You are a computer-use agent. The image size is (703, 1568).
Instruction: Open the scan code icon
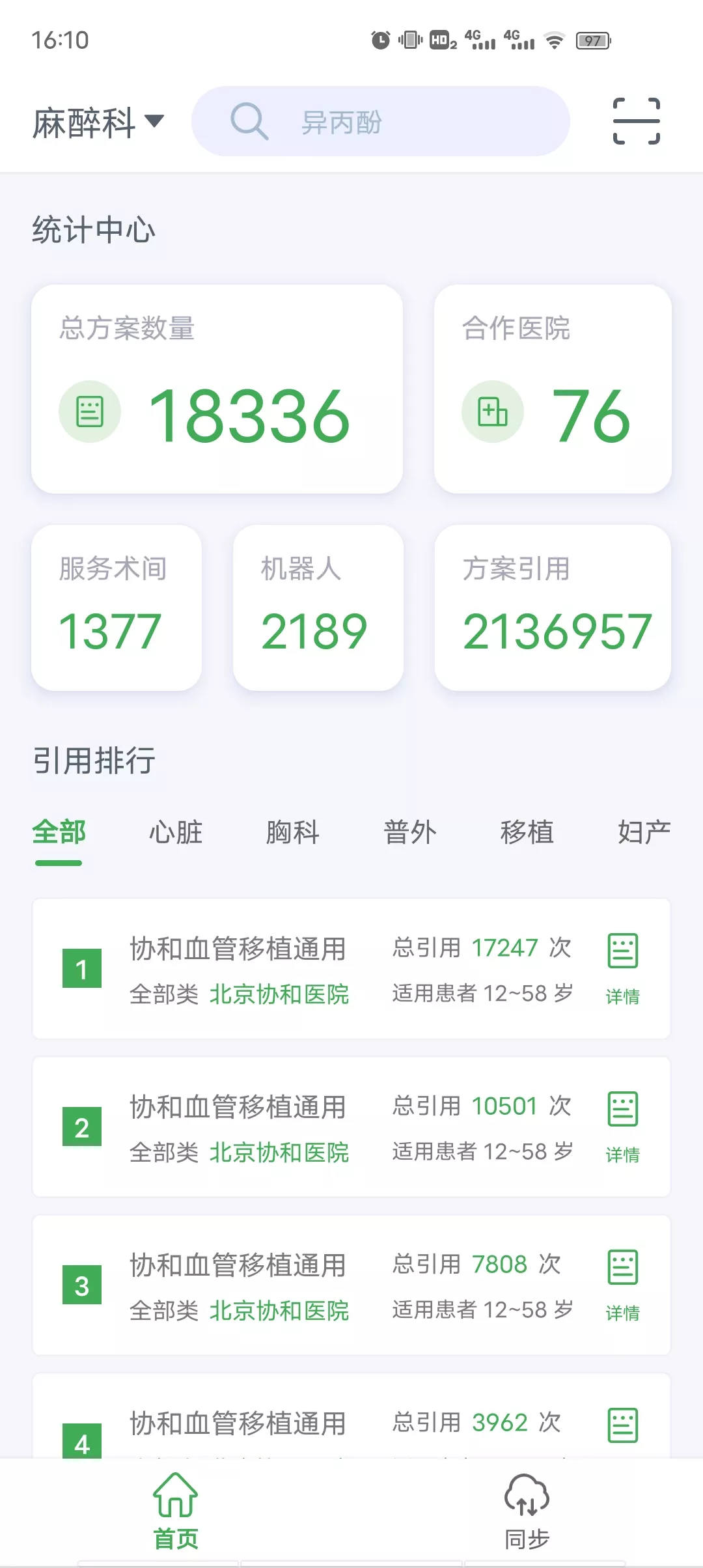point(637,121)
